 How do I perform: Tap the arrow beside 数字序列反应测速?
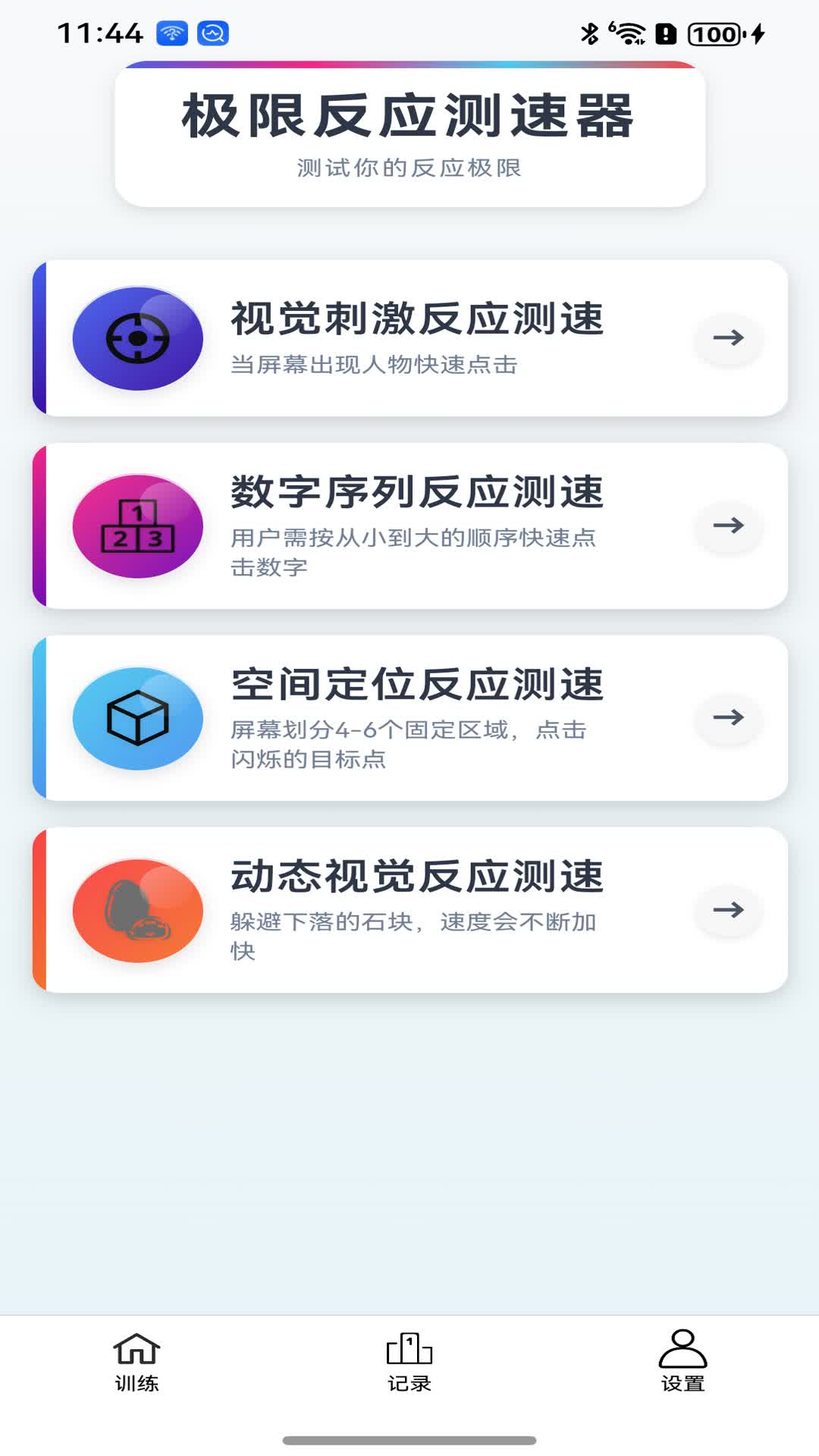[x=729, y=527]
